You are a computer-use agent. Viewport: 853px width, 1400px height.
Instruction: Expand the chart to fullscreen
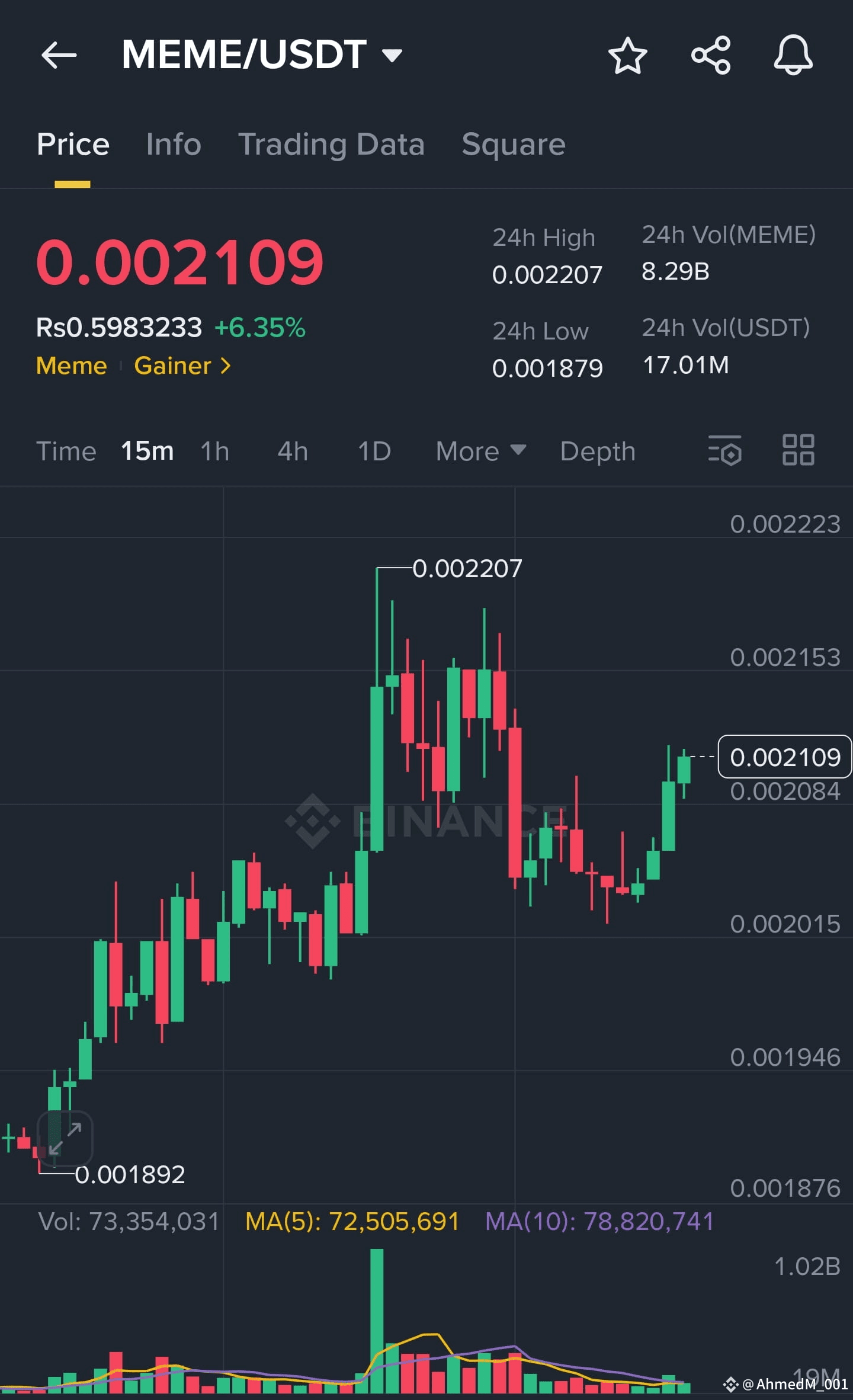tap(65, 1138)
